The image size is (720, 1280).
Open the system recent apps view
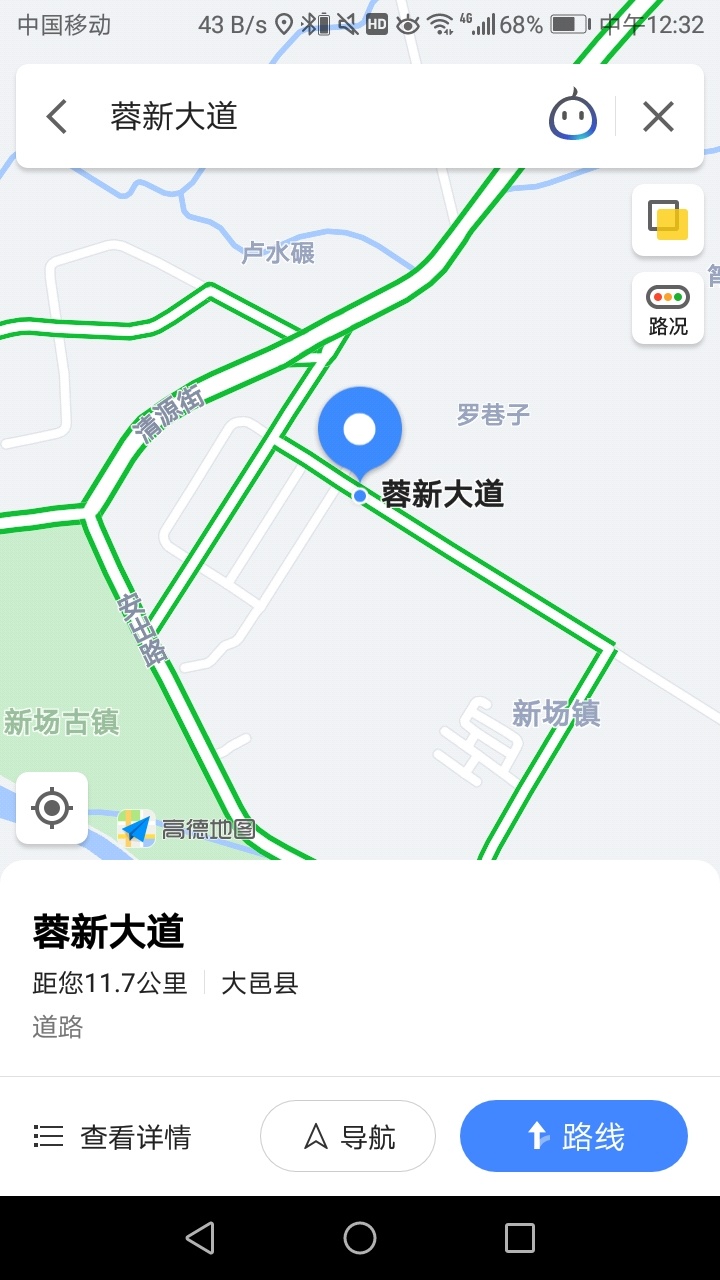click(520, 1238)
